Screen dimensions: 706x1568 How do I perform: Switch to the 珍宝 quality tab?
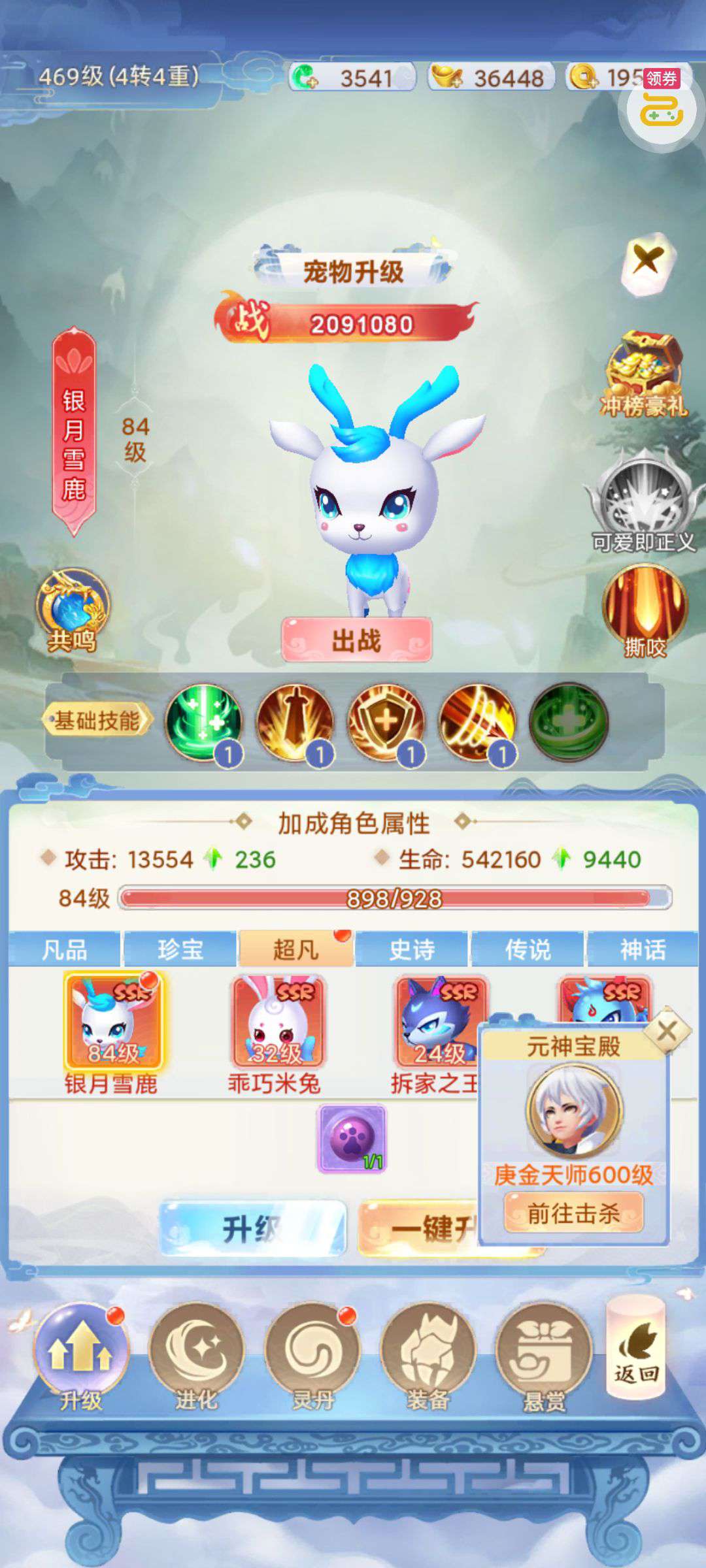pyautogui.click(x=180, y=949)
